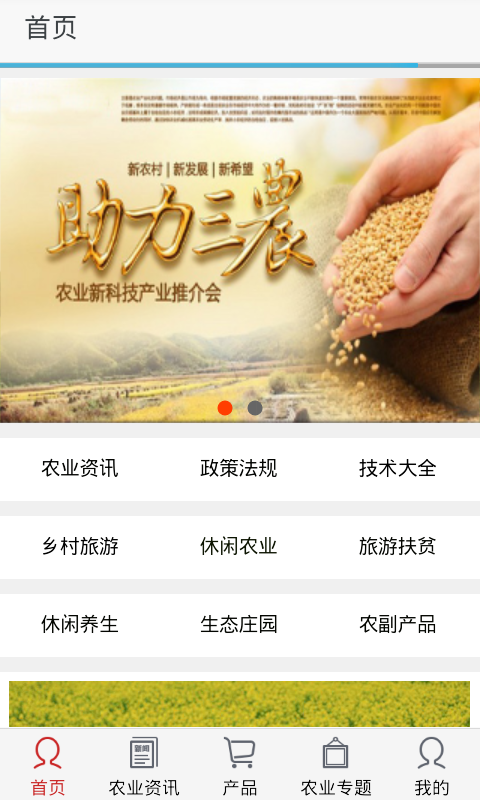
Task: Switch to the 产品 bottom tab
Action: [x=240, y=765]
